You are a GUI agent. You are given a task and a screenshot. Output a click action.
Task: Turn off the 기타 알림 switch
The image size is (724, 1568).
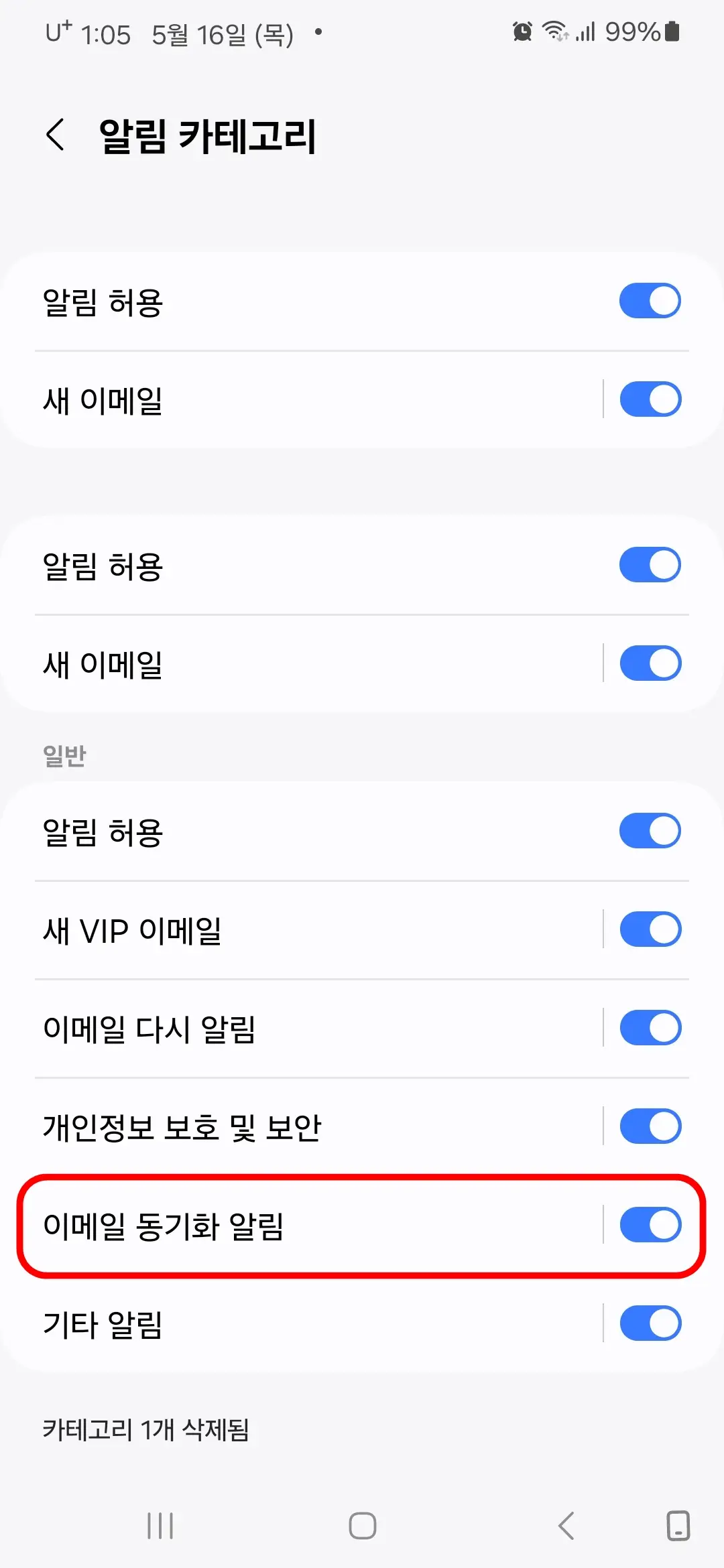(649, 1322)
